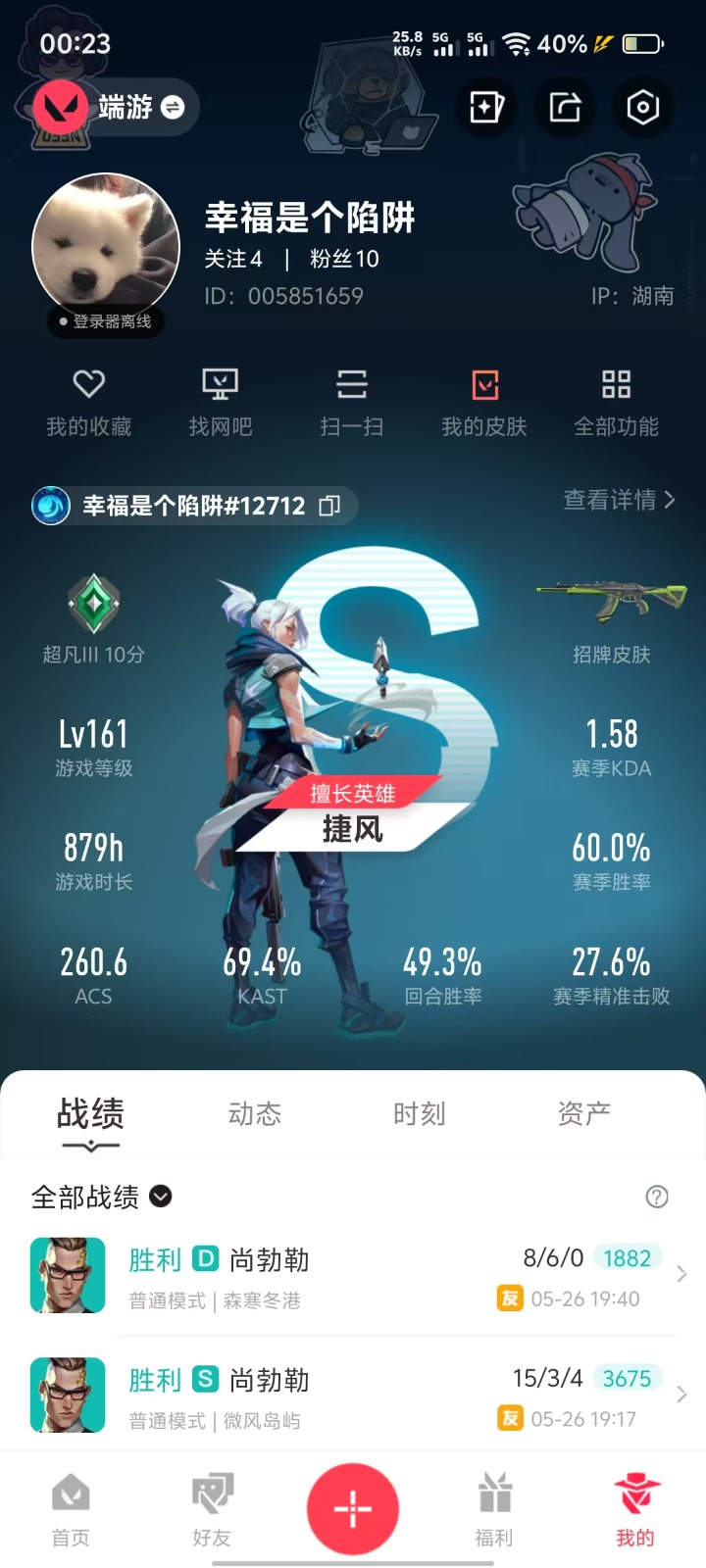The width and height of the screenshot is (706, 1568).
Task: Expand the 全部战绩 filter dropdown
Action: point(102,1197)
